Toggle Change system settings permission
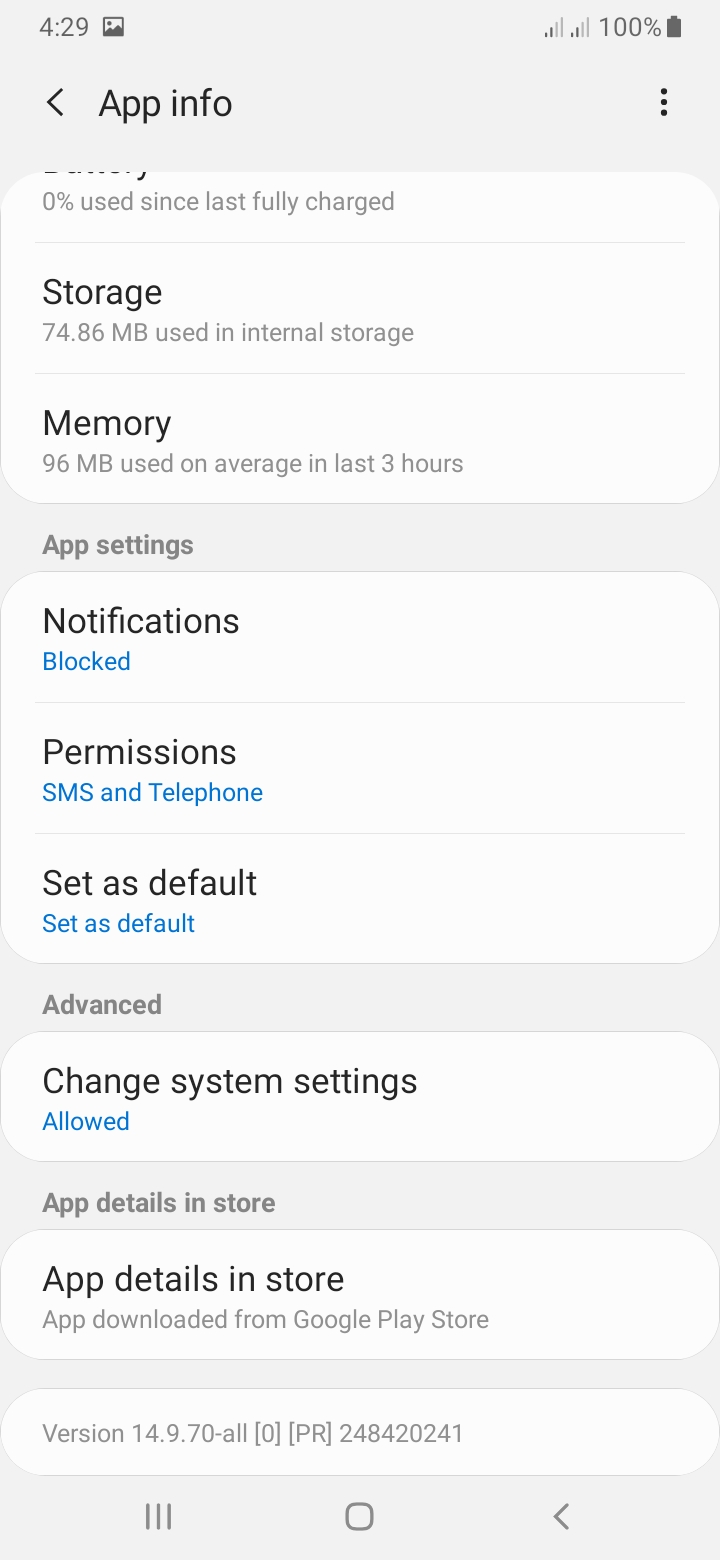The width and height of the screenshot is (720, 1560). pos(360,1096)
